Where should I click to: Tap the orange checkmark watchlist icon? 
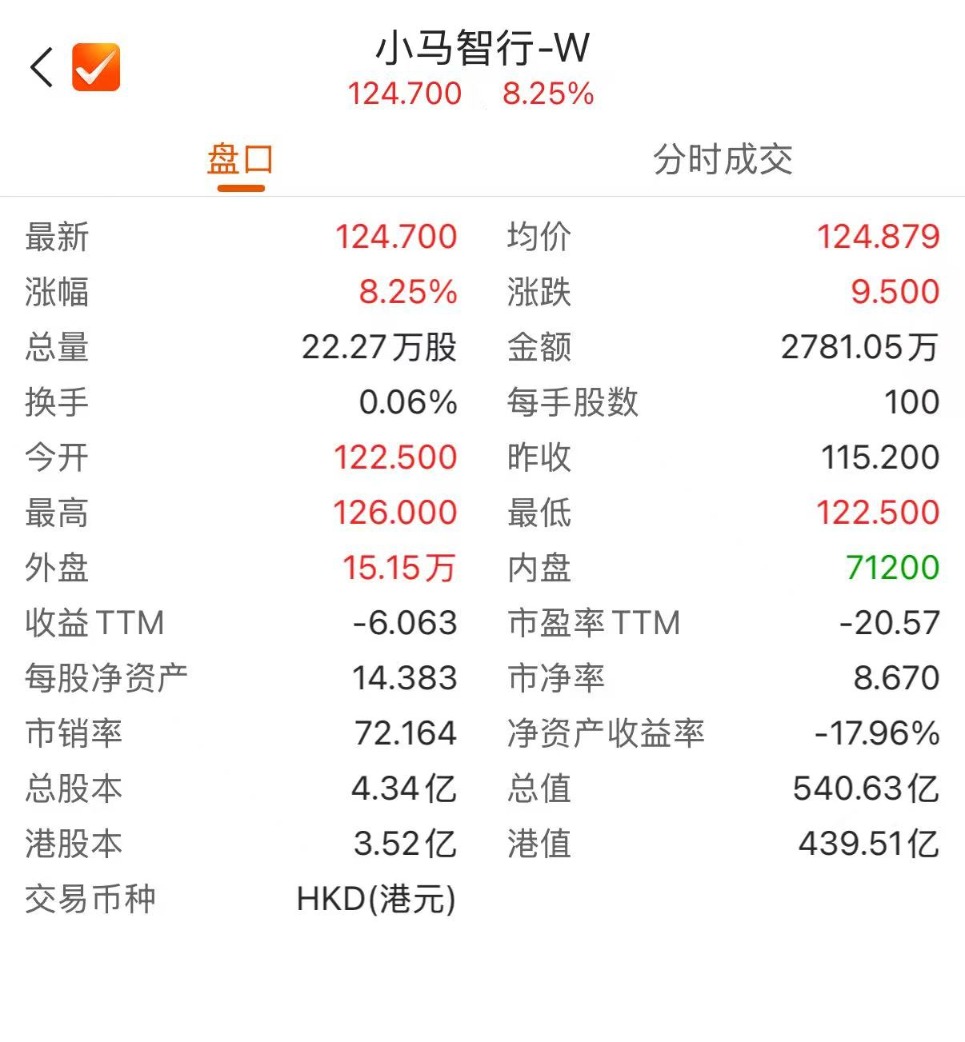tap(96, 68)
